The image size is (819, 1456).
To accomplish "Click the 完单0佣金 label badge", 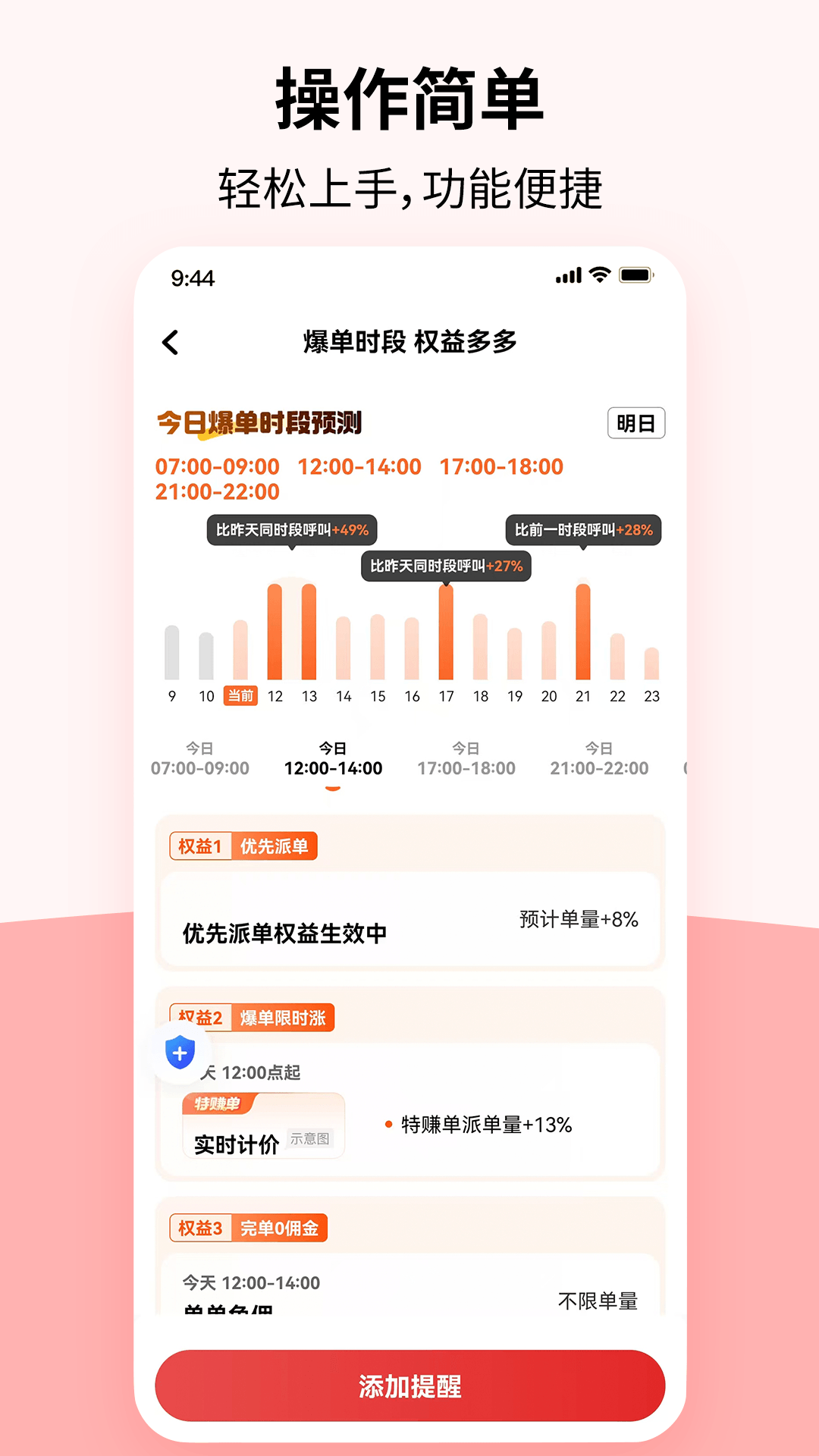I will point(281,1228).
